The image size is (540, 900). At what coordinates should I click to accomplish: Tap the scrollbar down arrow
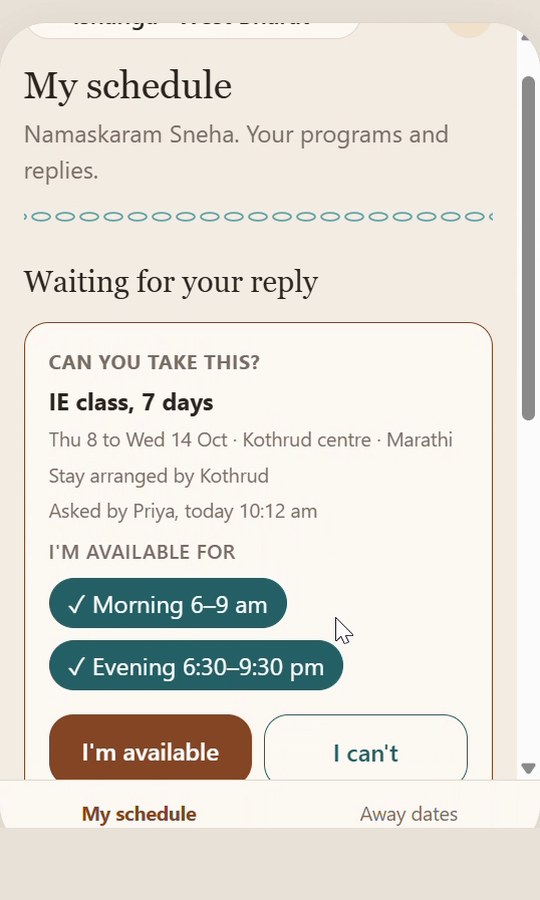[528, 768]
